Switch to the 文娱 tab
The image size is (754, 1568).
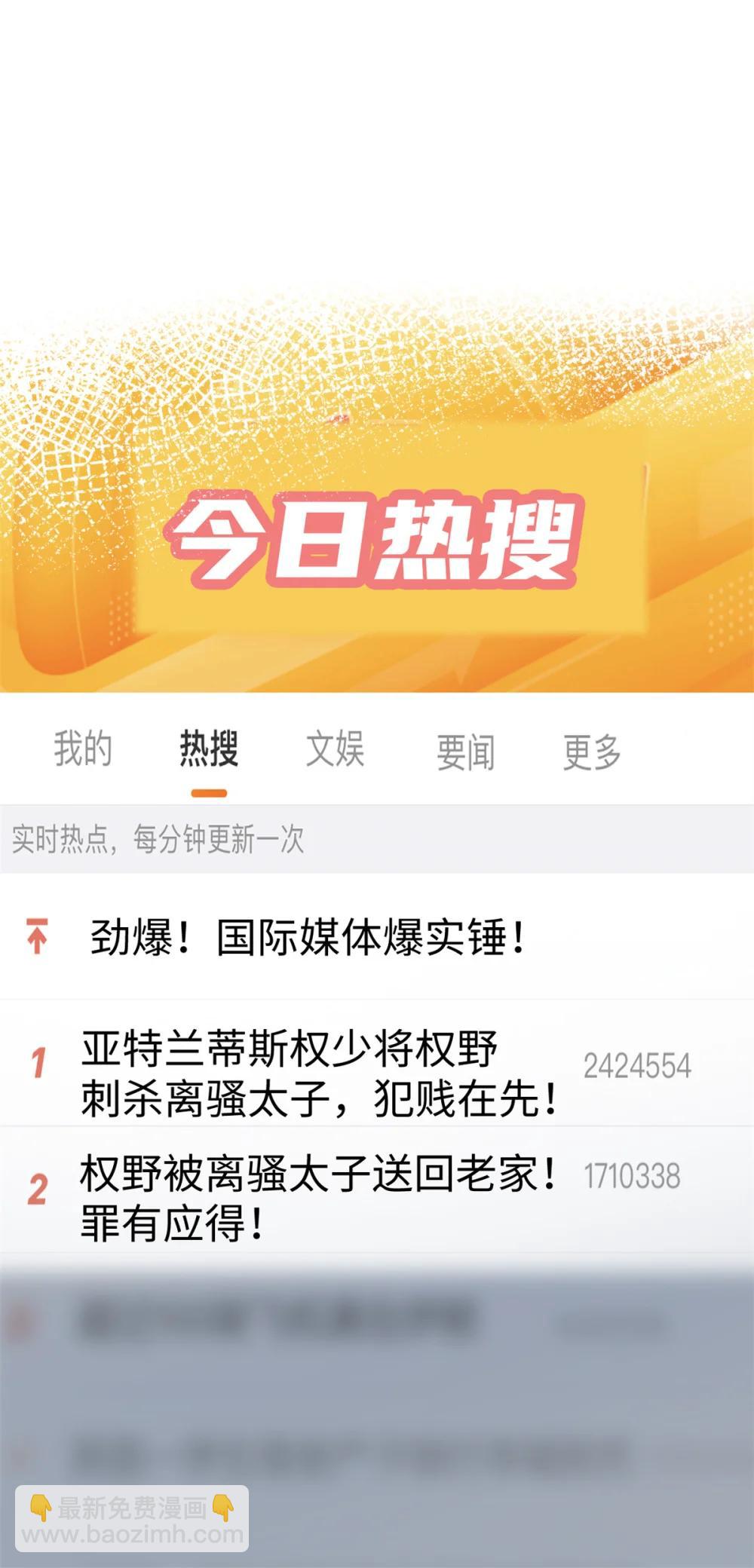[335, 750]
